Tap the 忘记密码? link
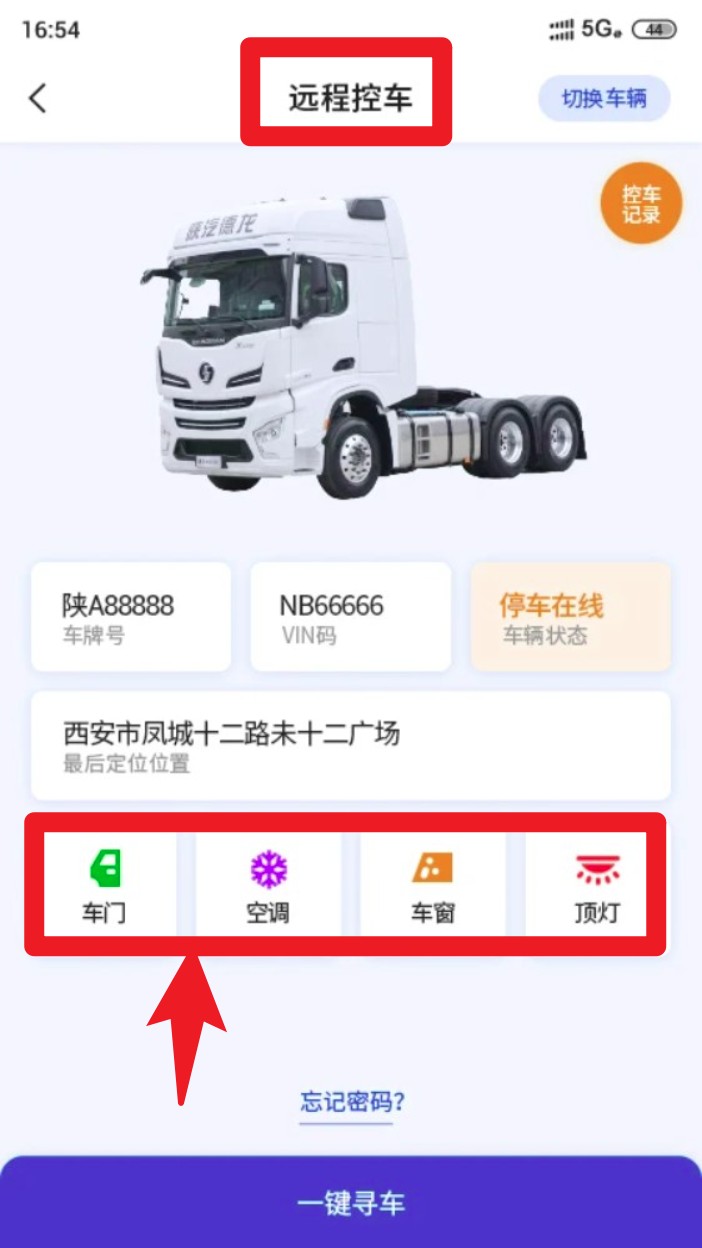The width and height of the screenshot is (702, 1248). pos(352,1103)
